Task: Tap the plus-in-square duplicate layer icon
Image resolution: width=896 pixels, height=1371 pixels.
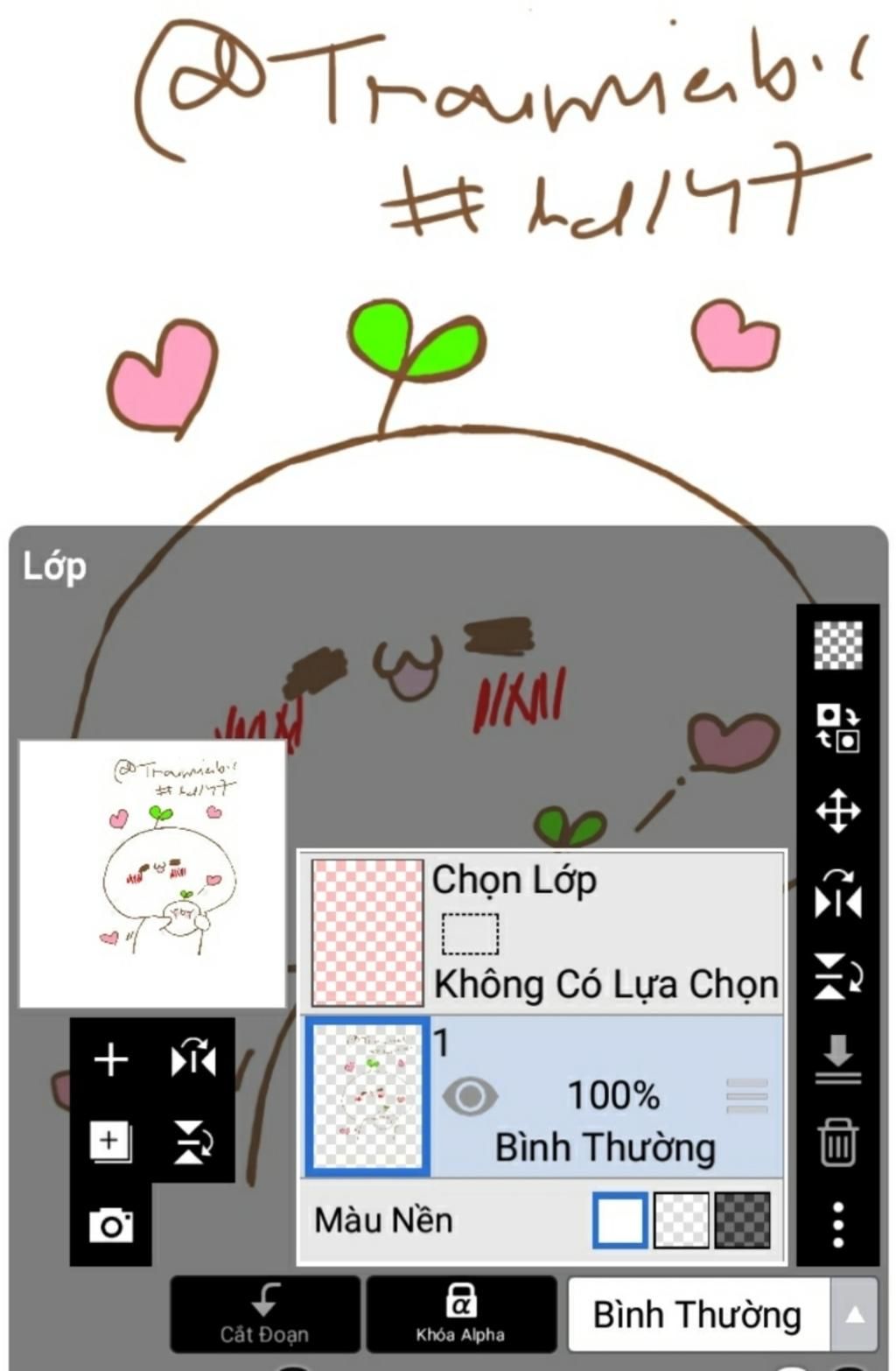Action: [110, 1142]
